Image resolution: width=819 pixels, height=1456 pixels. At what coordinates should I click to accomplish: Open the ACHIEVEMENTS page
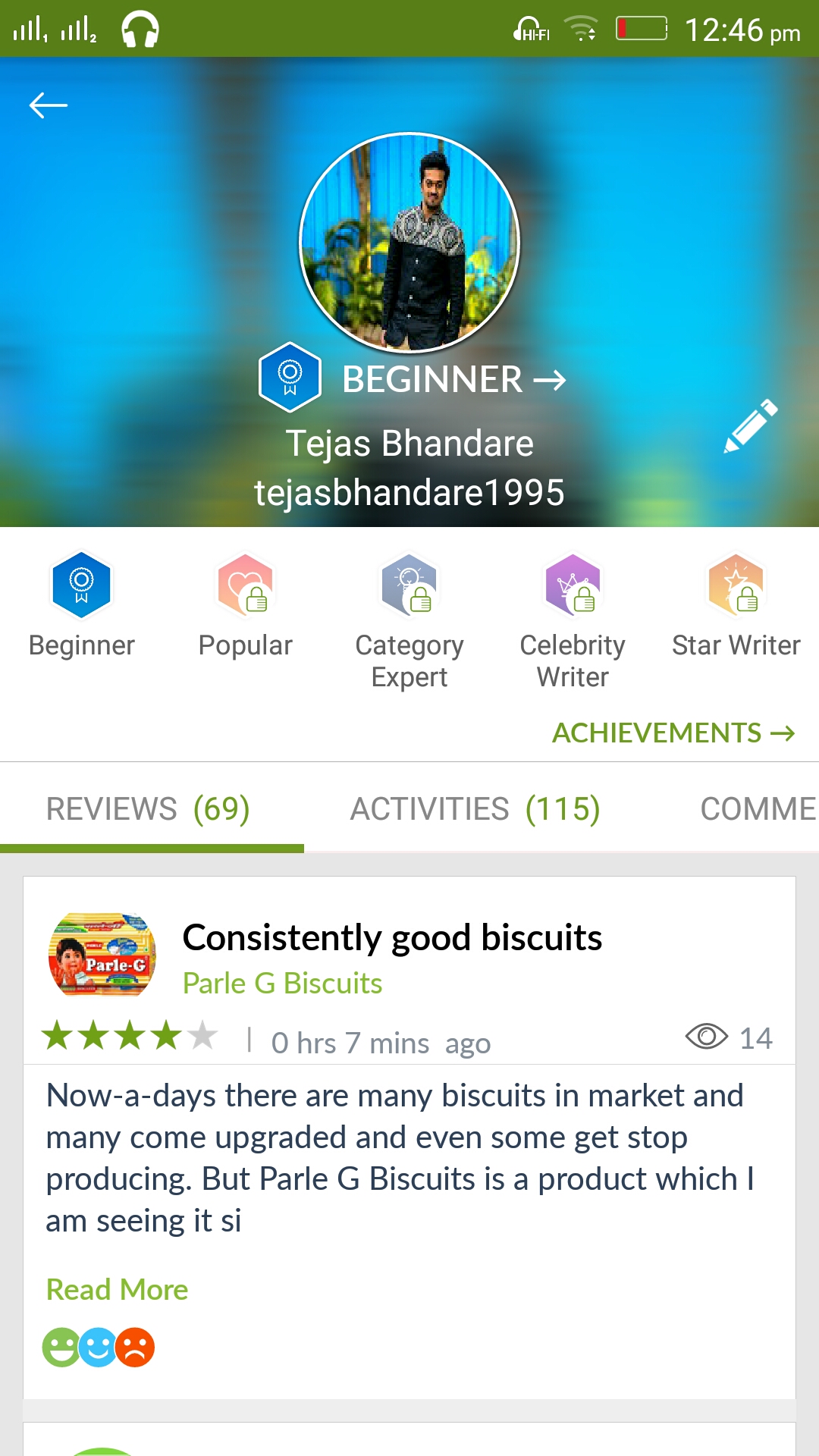coord(673,733)
